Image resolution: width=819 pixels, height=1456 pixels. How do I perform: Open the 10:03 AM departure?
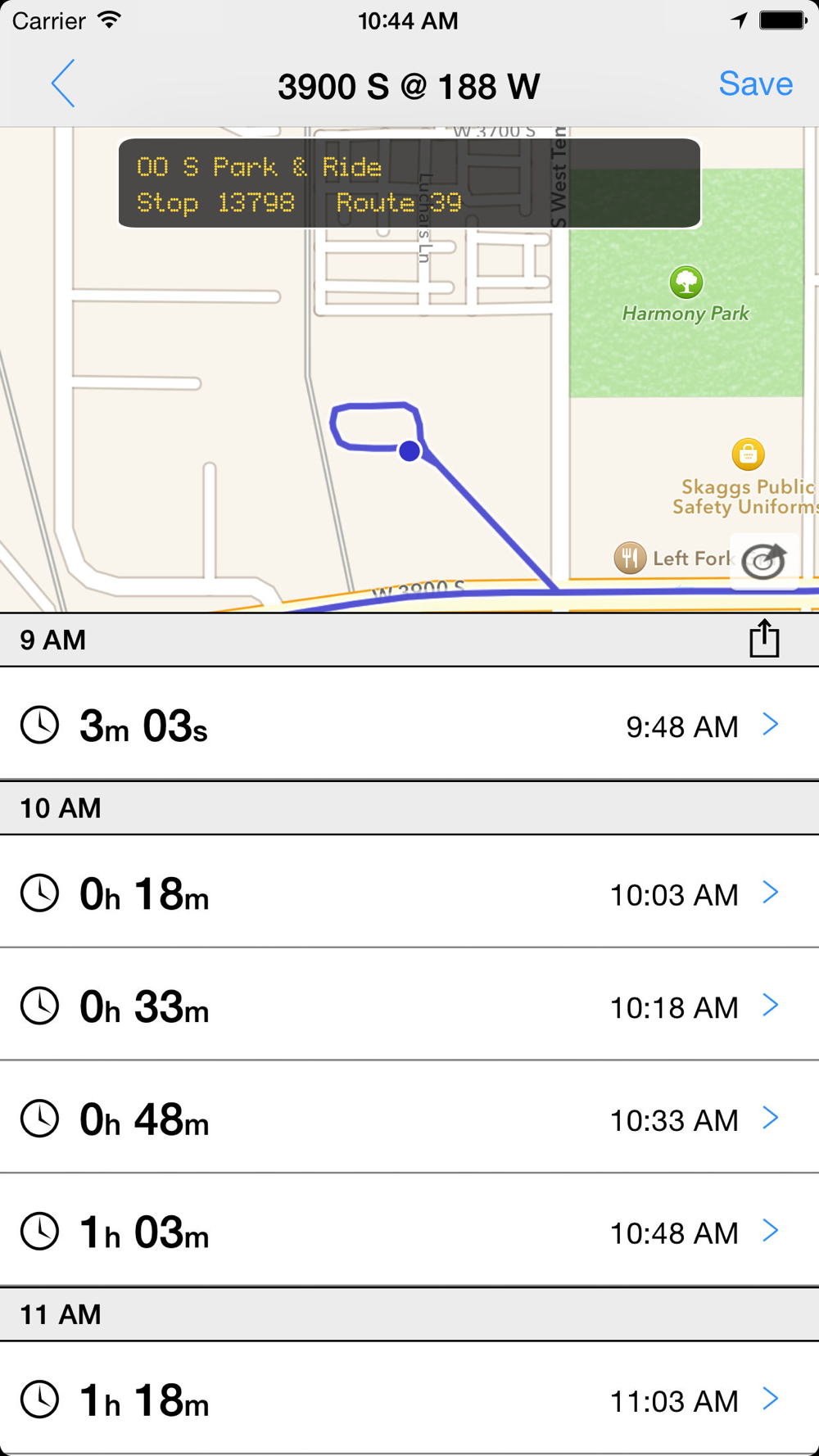pyautogui.click(x=409, y=892)
